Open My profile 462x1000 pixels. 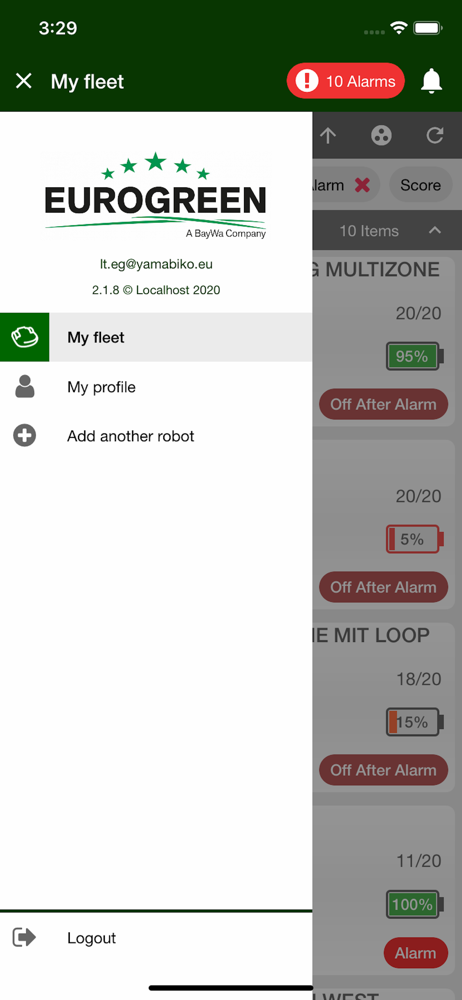(156, 387)
